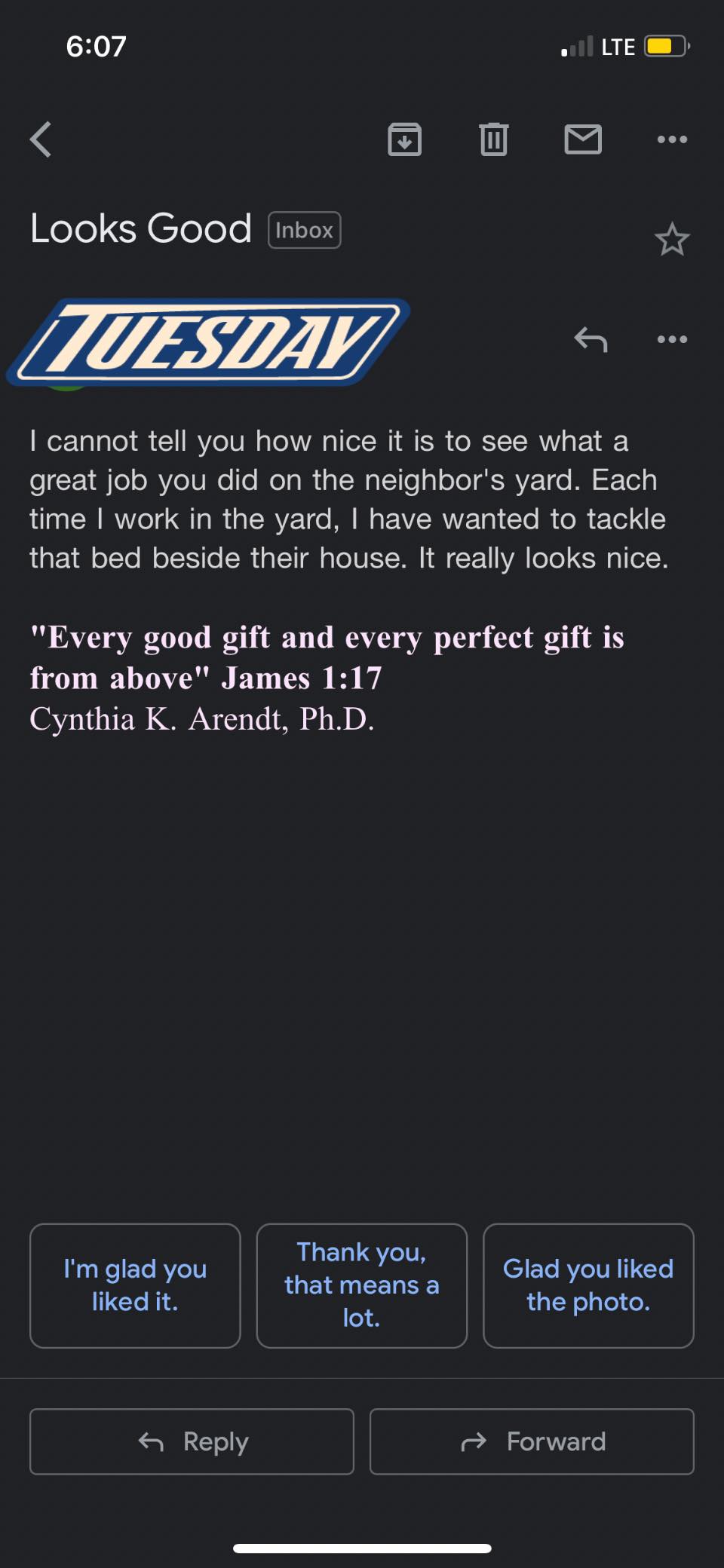Select "Thank you, that means a lot." reply

click(x=362, y=1286)
